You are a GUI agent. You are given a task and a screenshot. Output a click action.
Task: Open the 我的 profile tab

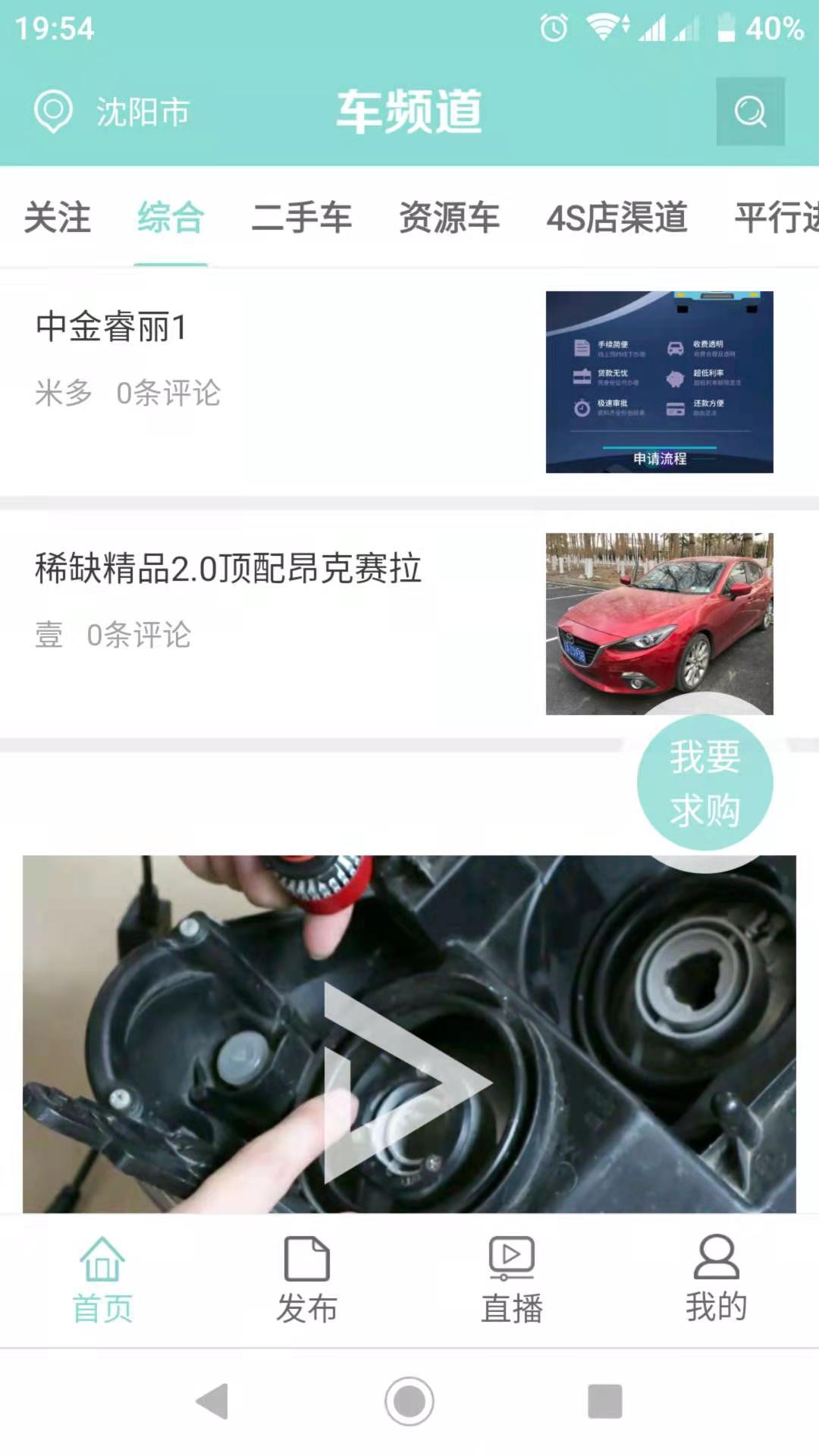[716, 1282]
